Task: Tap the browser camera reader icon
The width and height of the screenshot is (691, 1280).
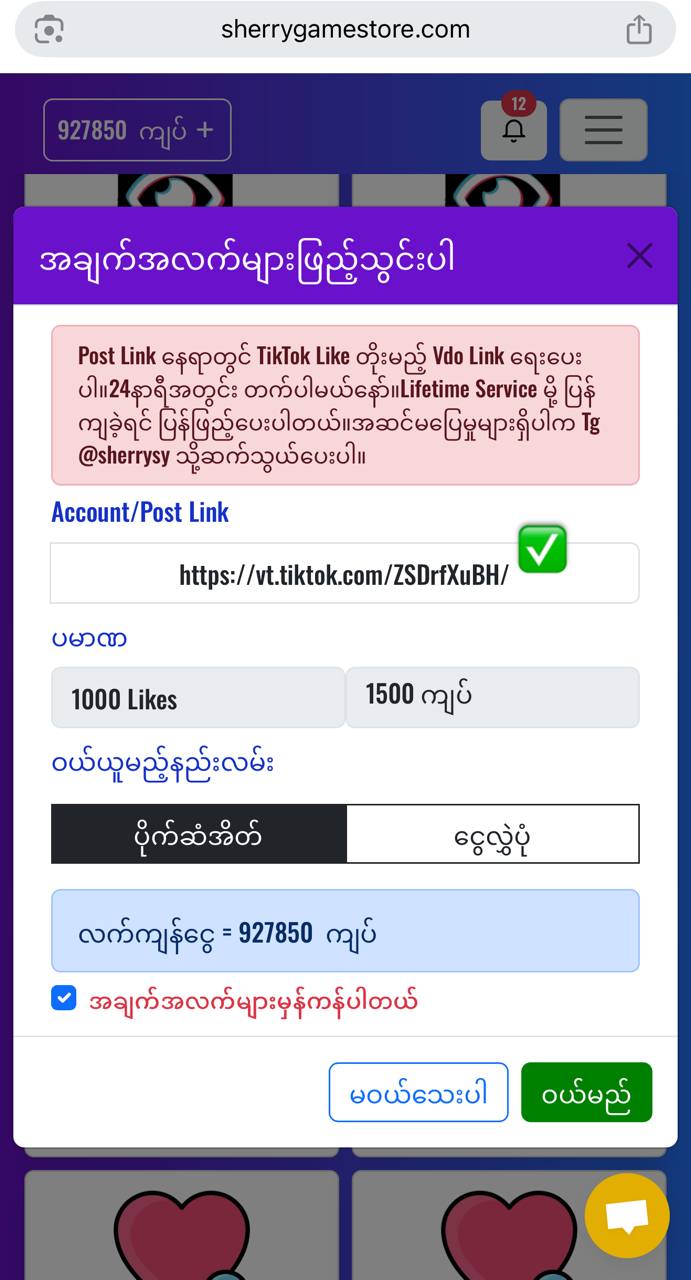Action: click(49, 30)
